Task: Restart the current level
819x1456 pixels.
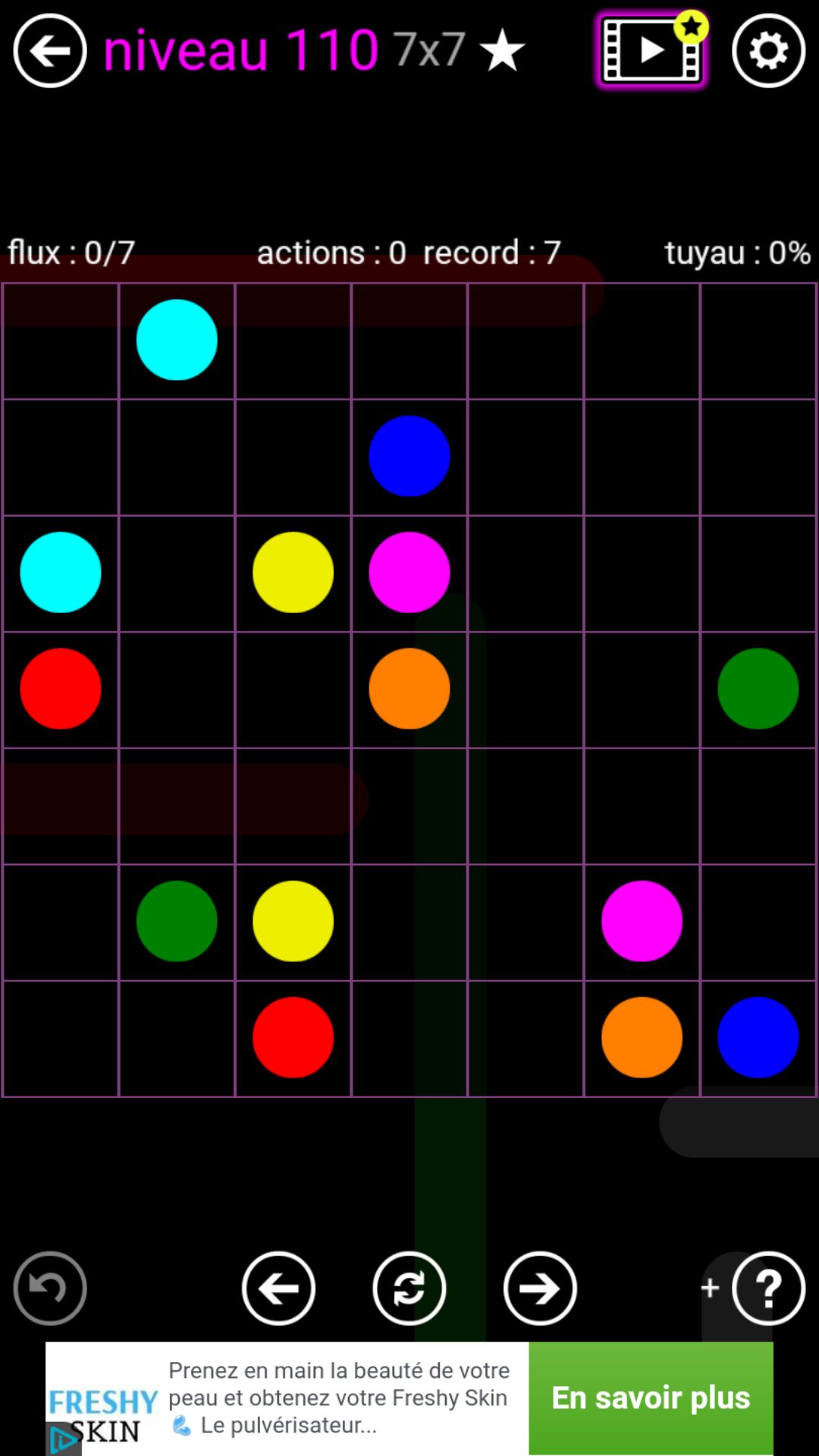Action: (x=409, y=1288)
